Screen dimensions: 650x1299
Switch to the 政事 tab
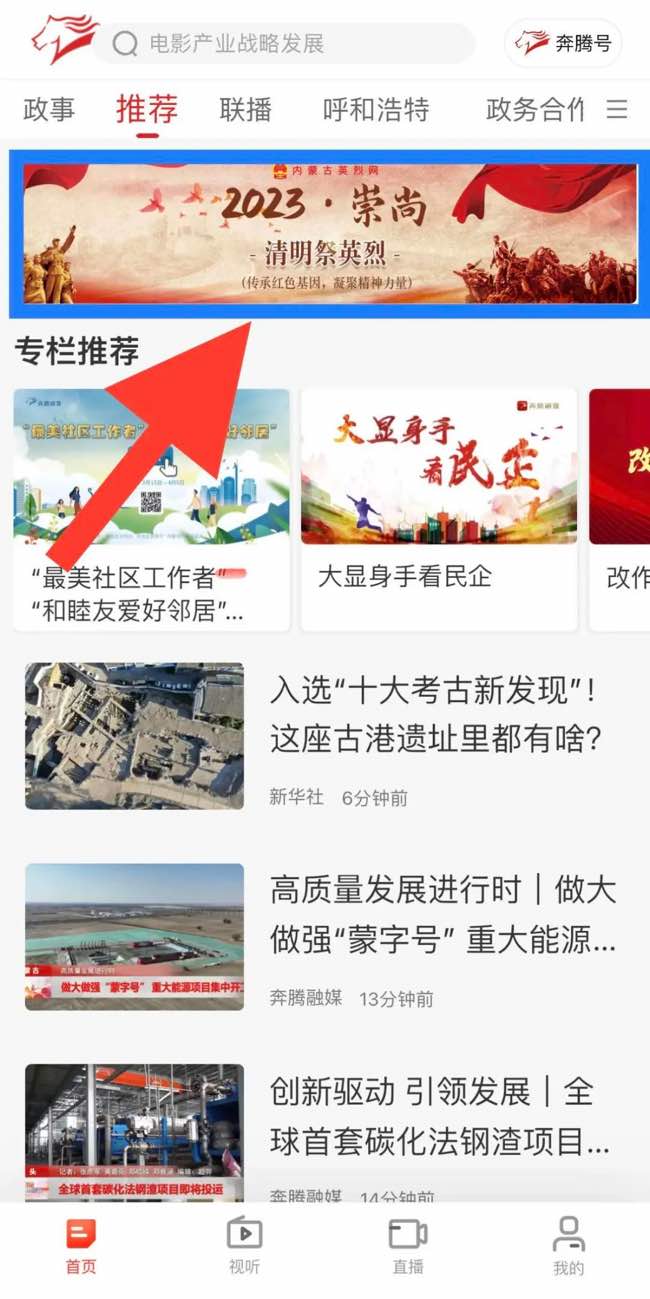(x=48, y=109)
